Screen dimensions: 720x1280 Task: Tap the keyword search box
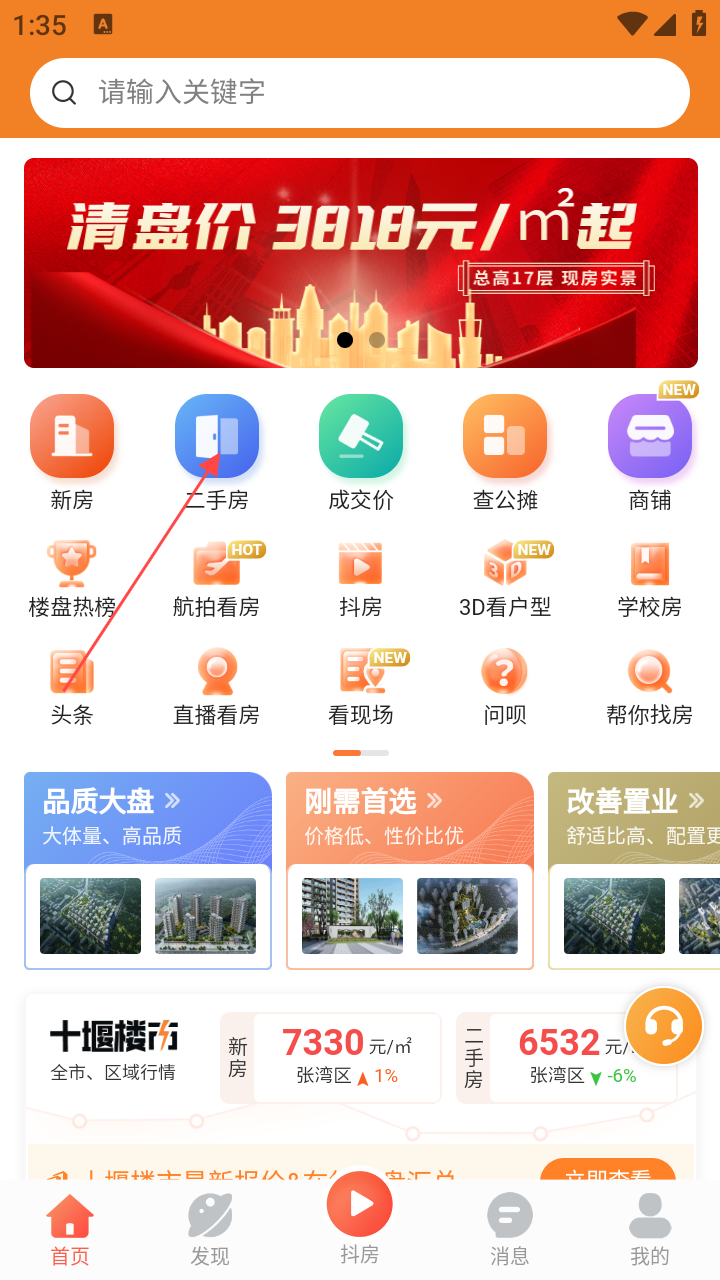point(360,92)
